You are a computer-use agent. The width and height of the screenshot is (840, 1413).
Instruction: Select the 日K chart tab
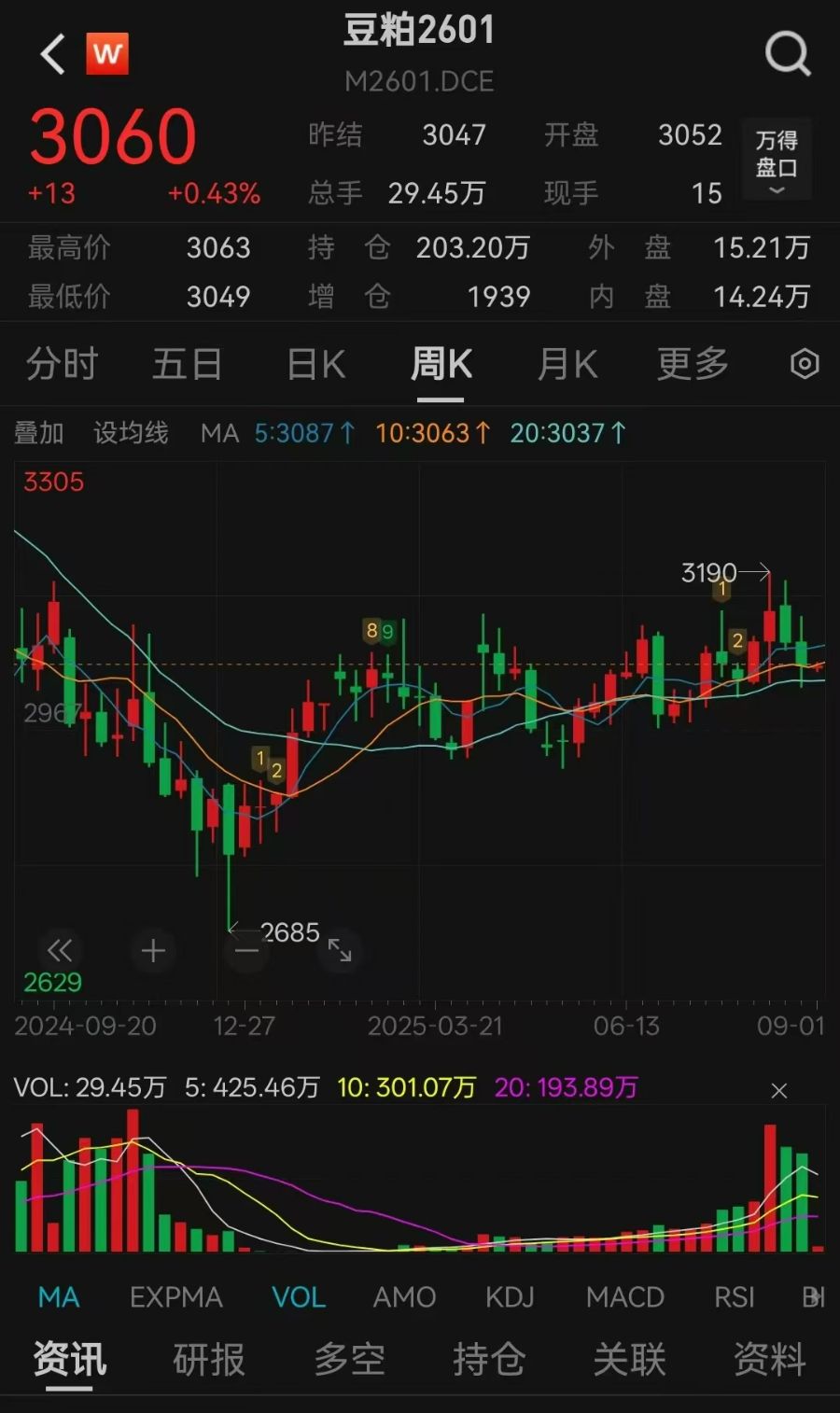click(x=315, y=364)
